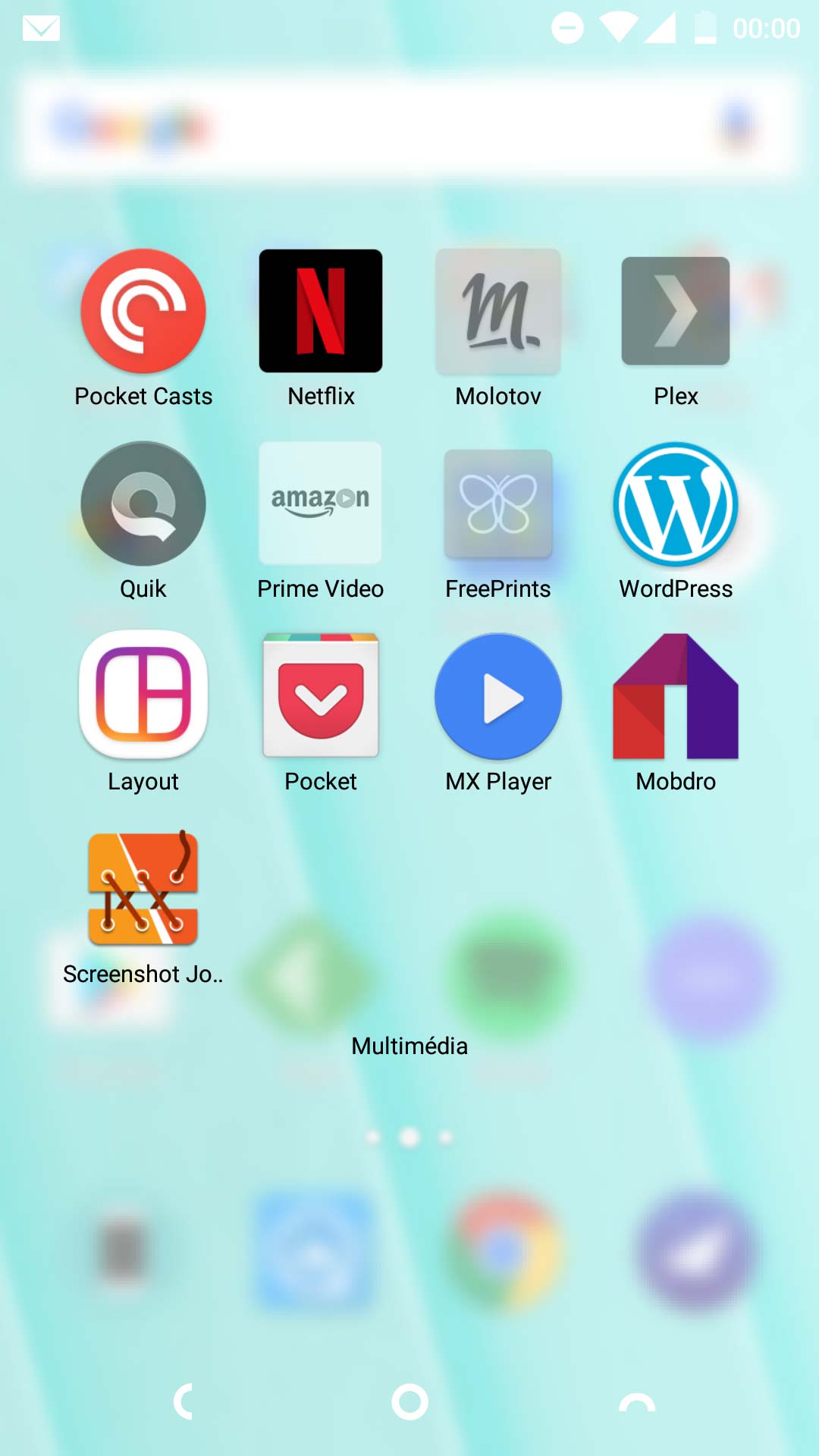
Task: Tap the Multimédia folder name
Action: (x=409, y=1046)
